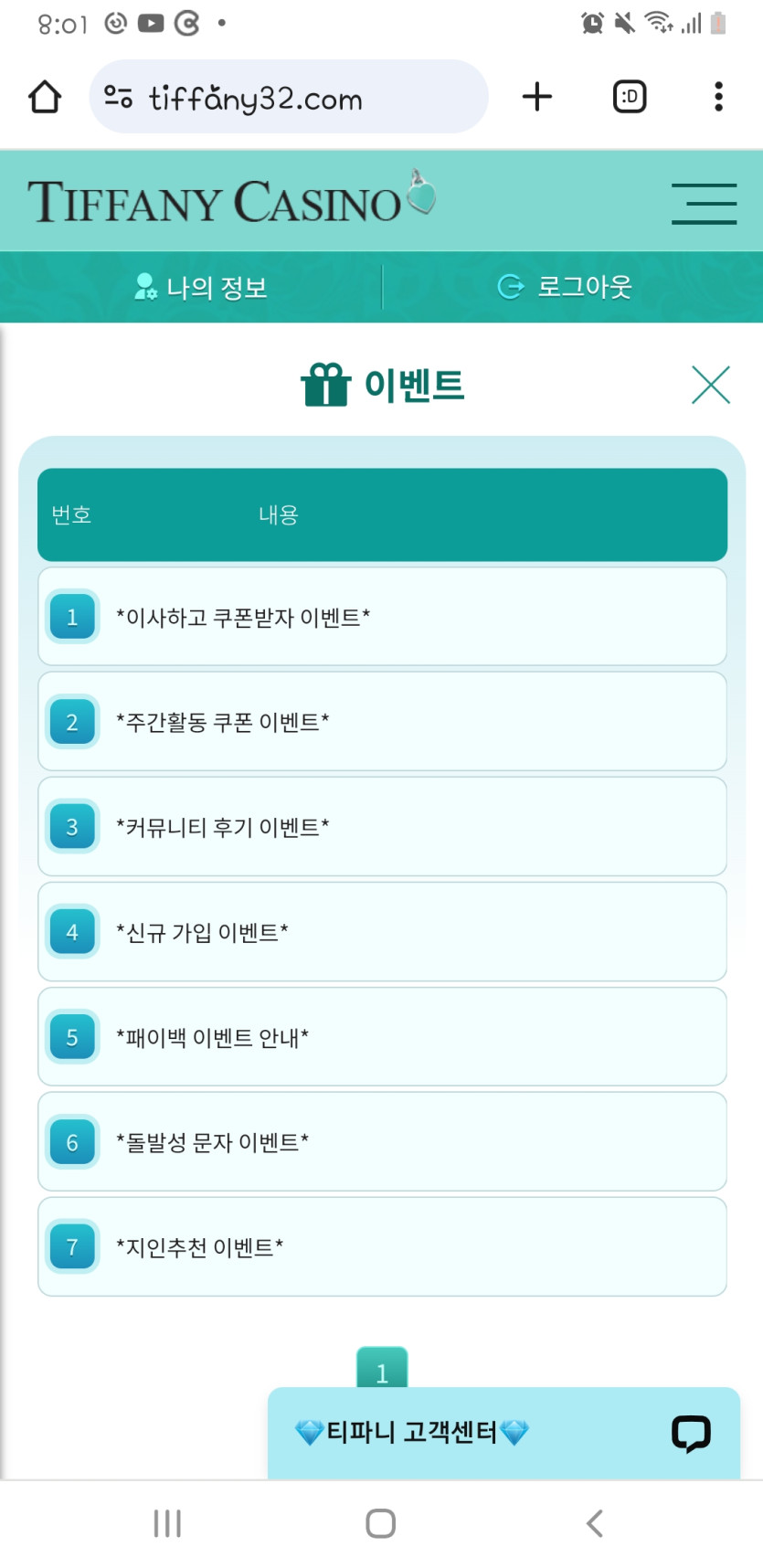Go to the browser home page
The image size is (763, 1568).
click(x=45, y=97)
